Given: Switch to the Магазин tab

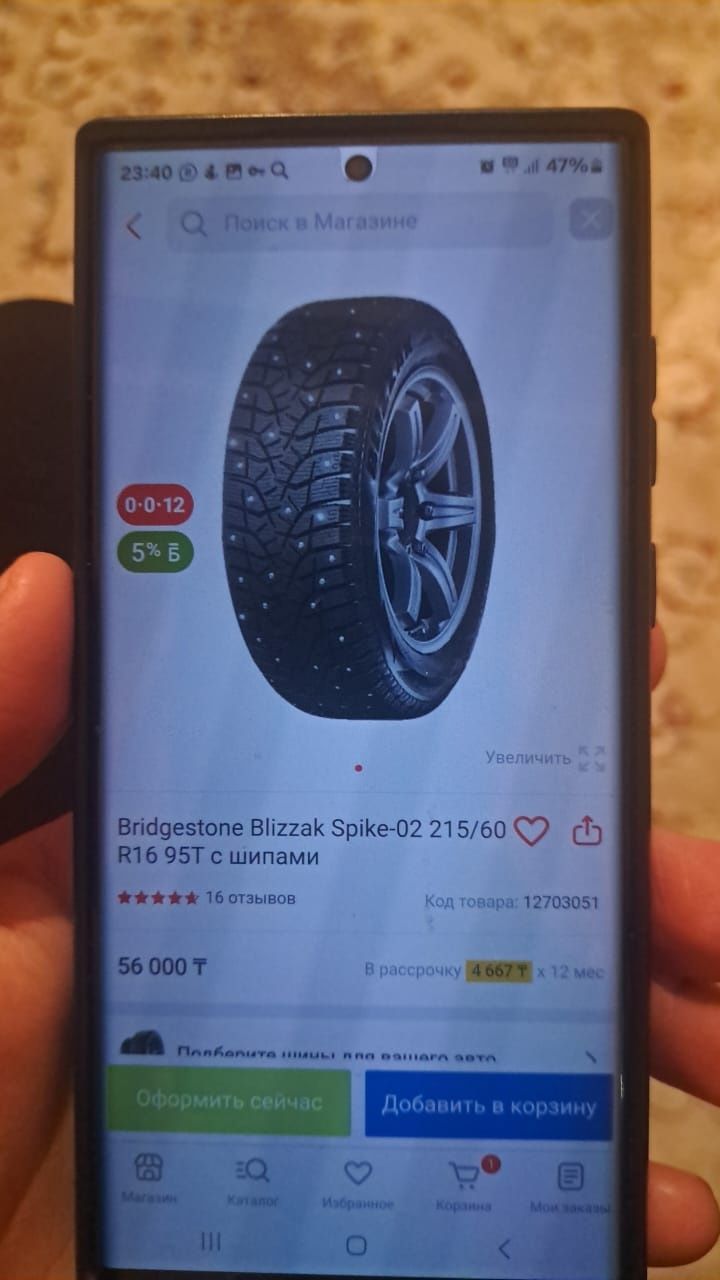Looking at the screenshot, I should (149, 1180).
